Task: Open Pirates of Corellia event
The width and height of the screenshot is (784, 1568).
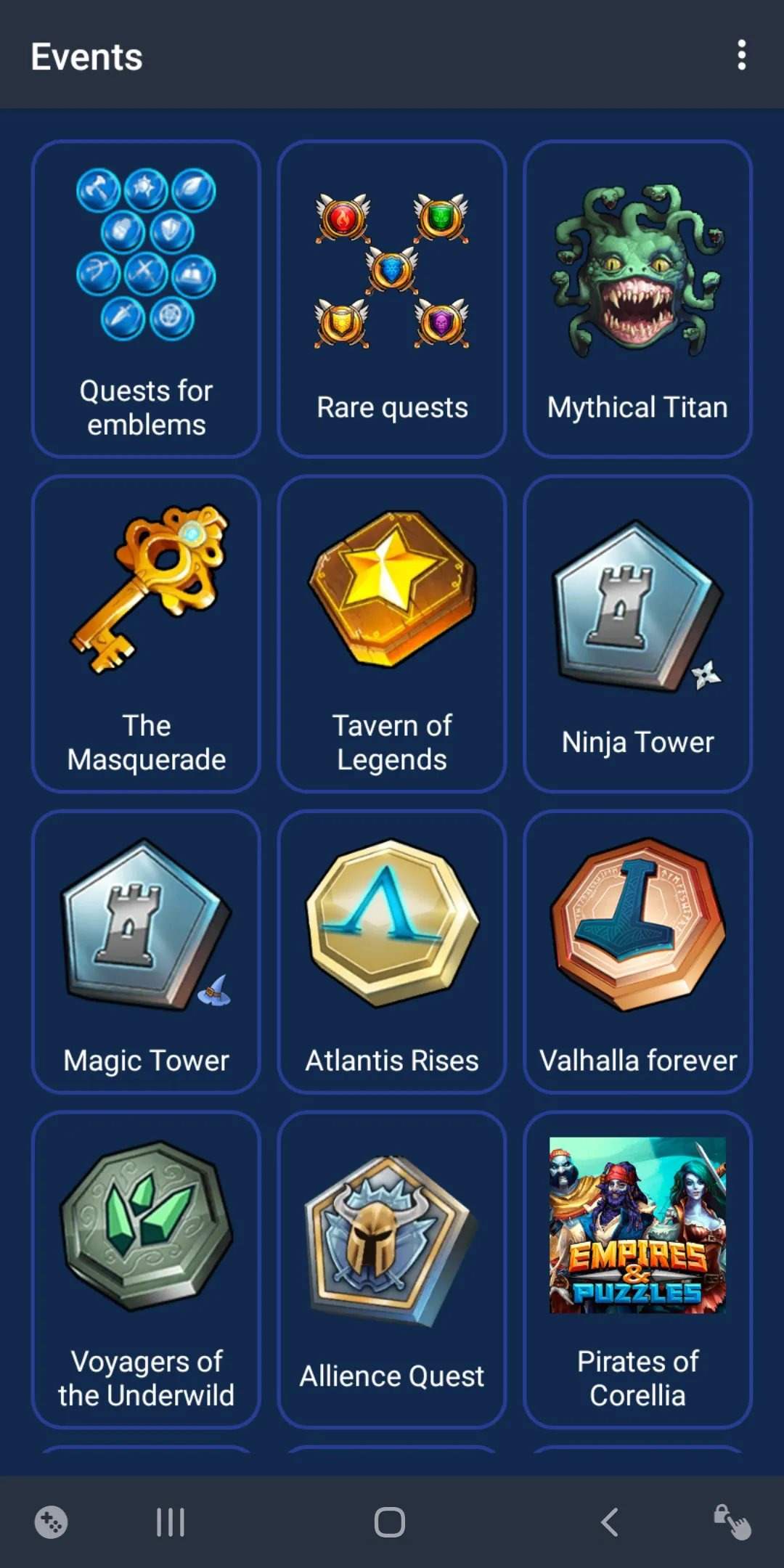Action: [x=637, y=1269]
